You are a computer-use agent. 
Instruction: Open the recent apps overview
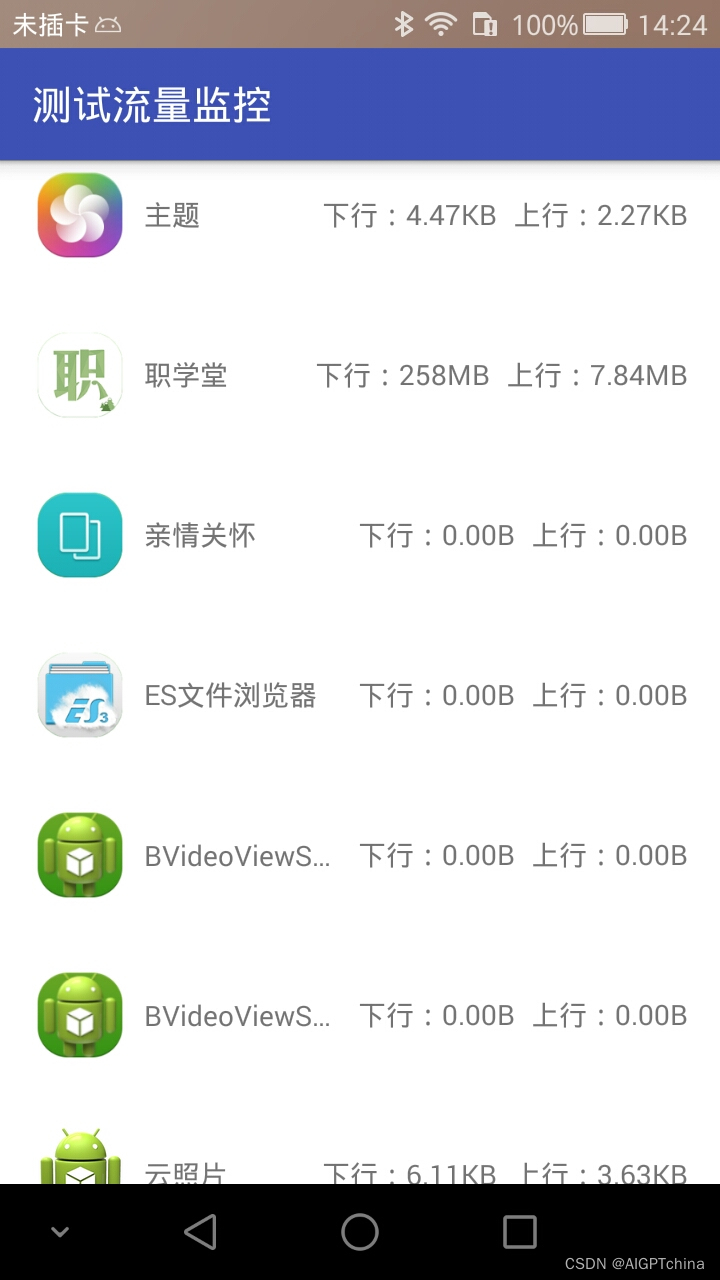click(x=519, y=1232)
